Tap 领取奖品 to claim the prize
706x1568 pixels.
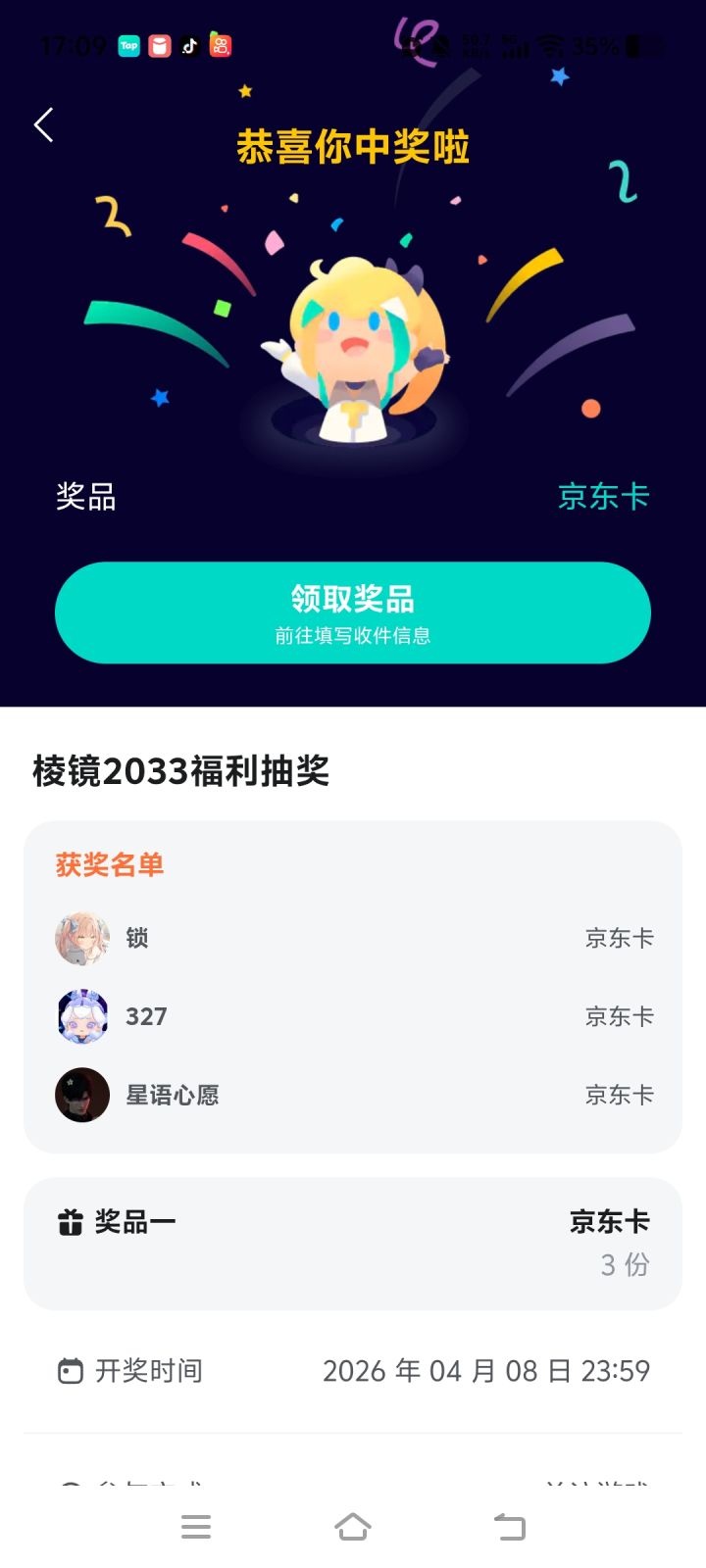(353, 612)
